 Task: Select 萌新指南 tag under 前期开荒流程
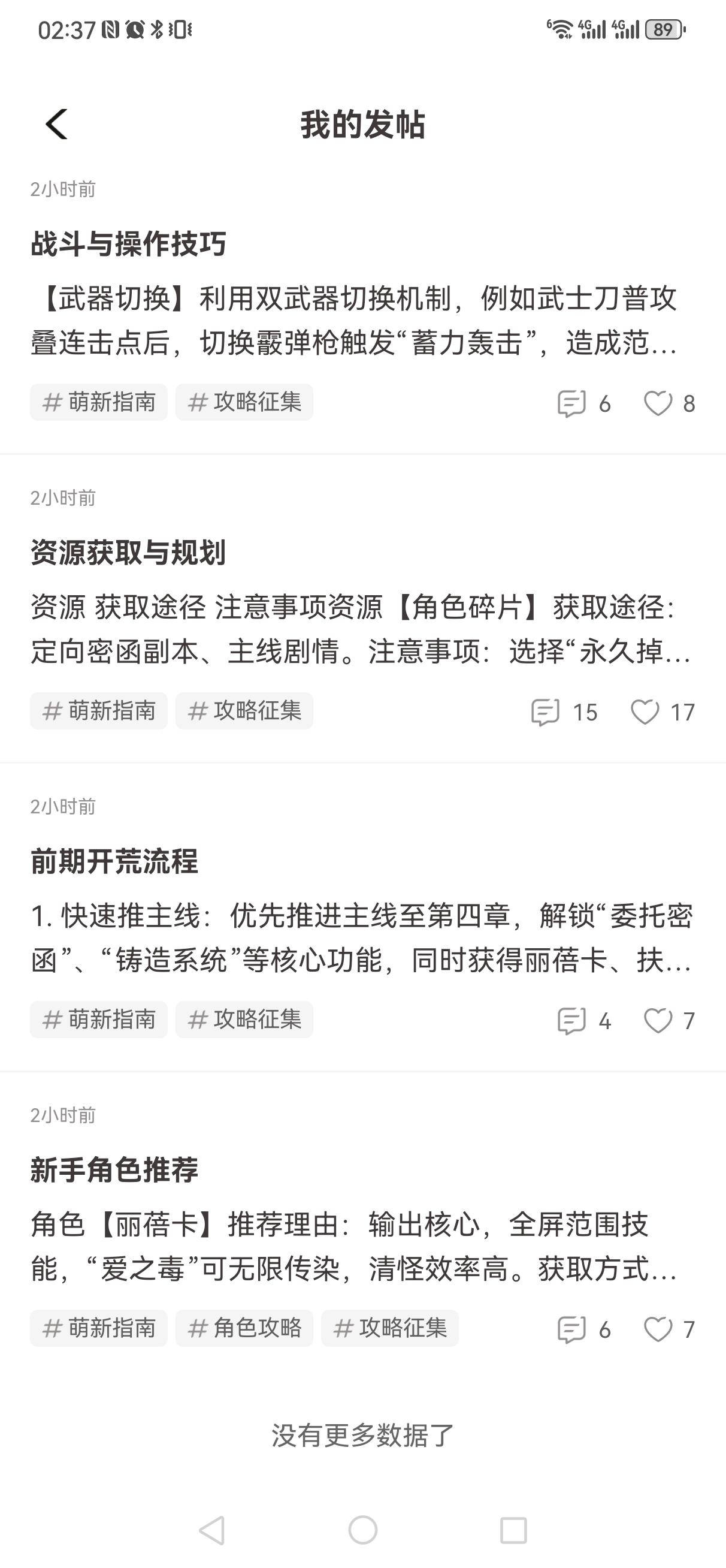(x=99, y=1019)
